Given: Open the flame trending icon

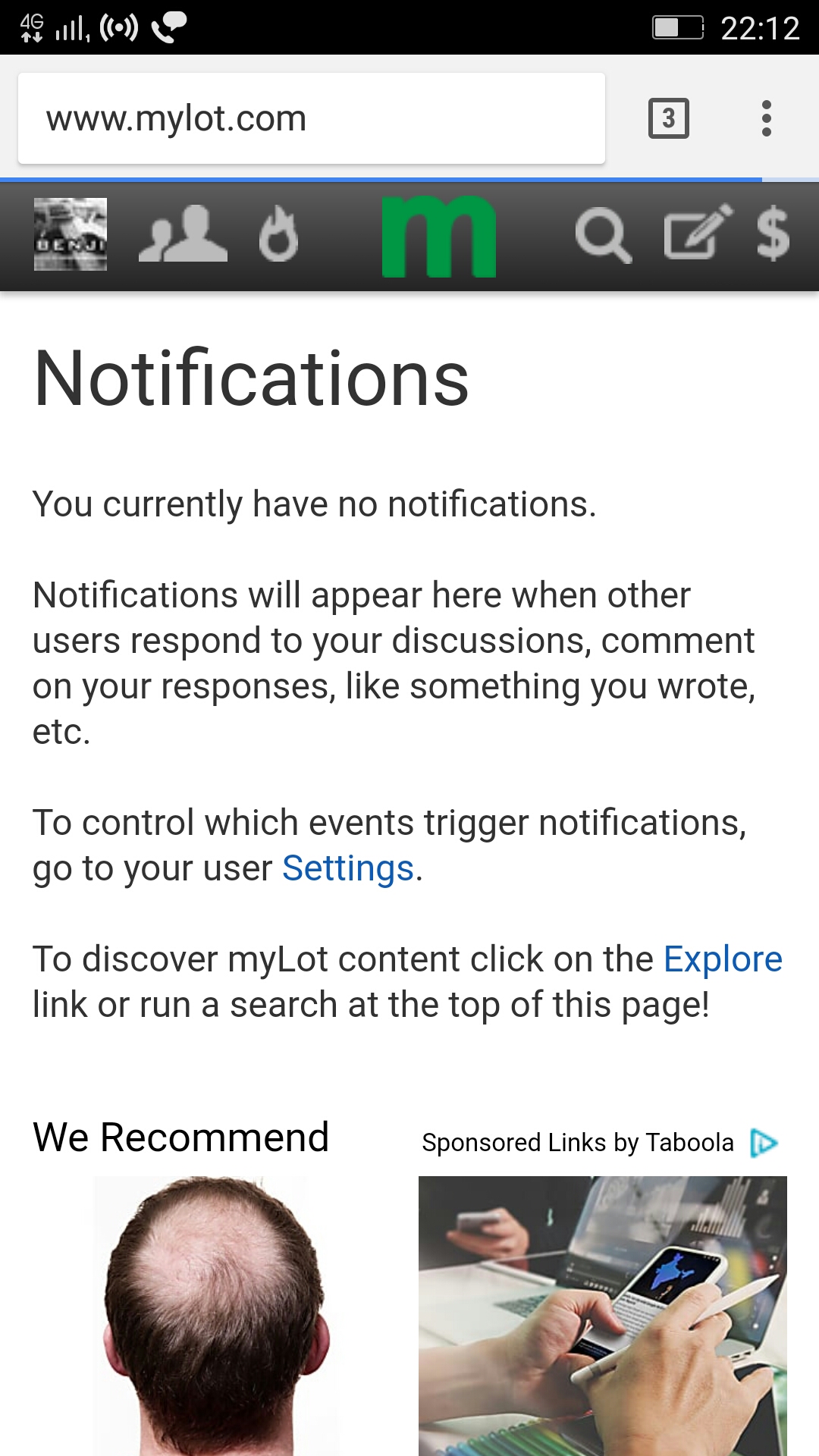Looking at the screenshot, I should 278,234.
